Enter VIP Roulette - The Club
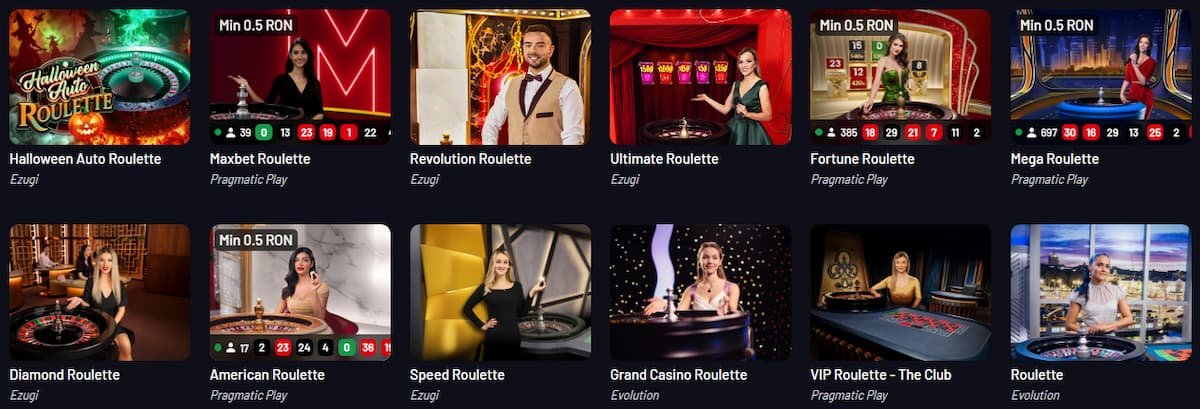1200x409 pixels. tap(900, 292)
